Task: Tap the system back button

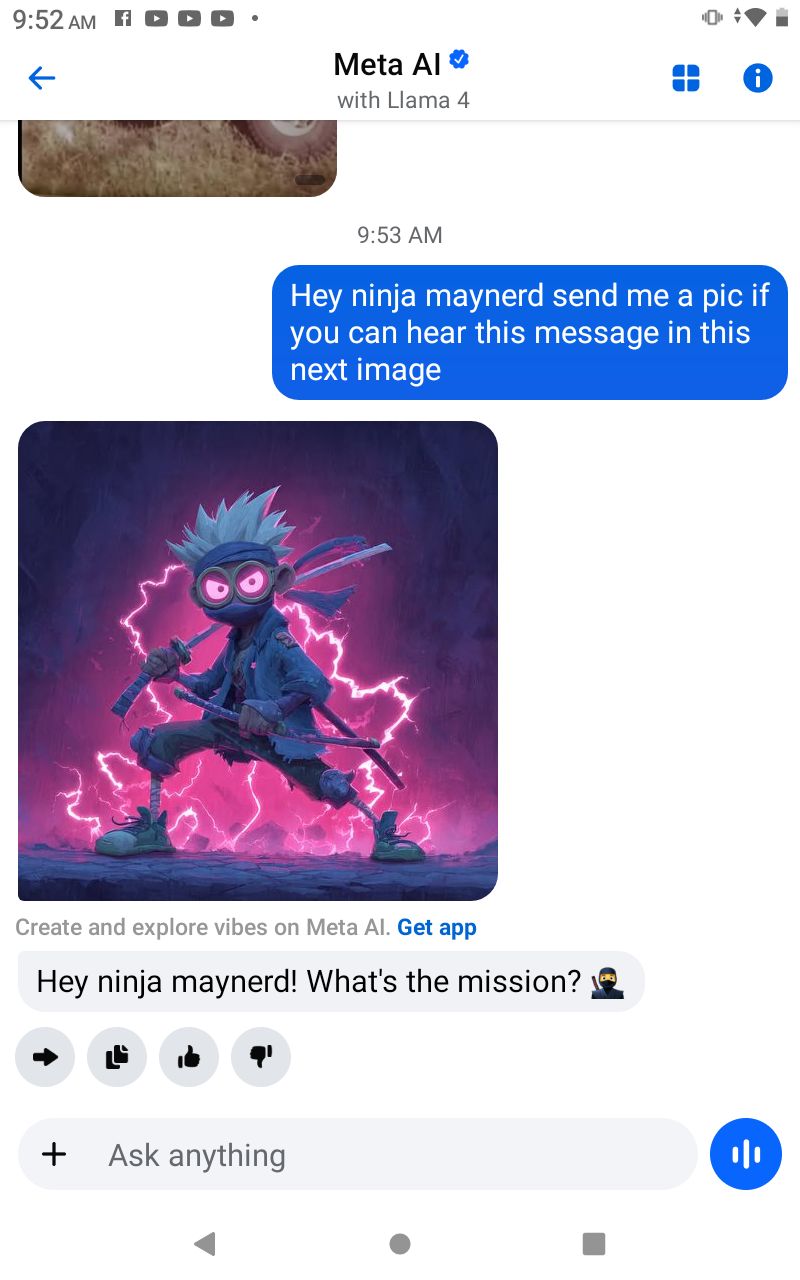Action: click(x=205, y=1243)
